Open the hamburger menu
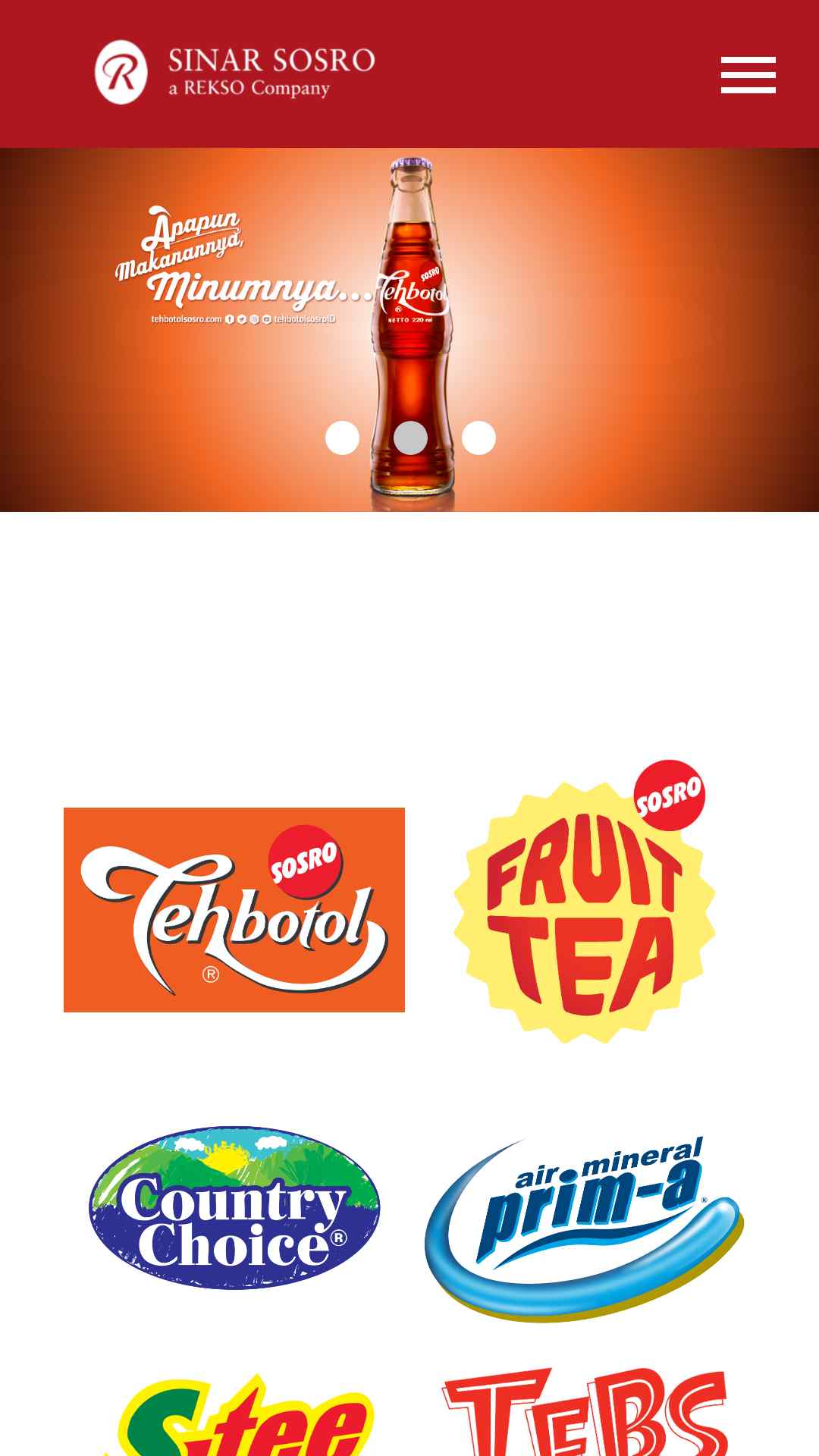The height and width of the screenshot is (1456, 819). [748, 74]
